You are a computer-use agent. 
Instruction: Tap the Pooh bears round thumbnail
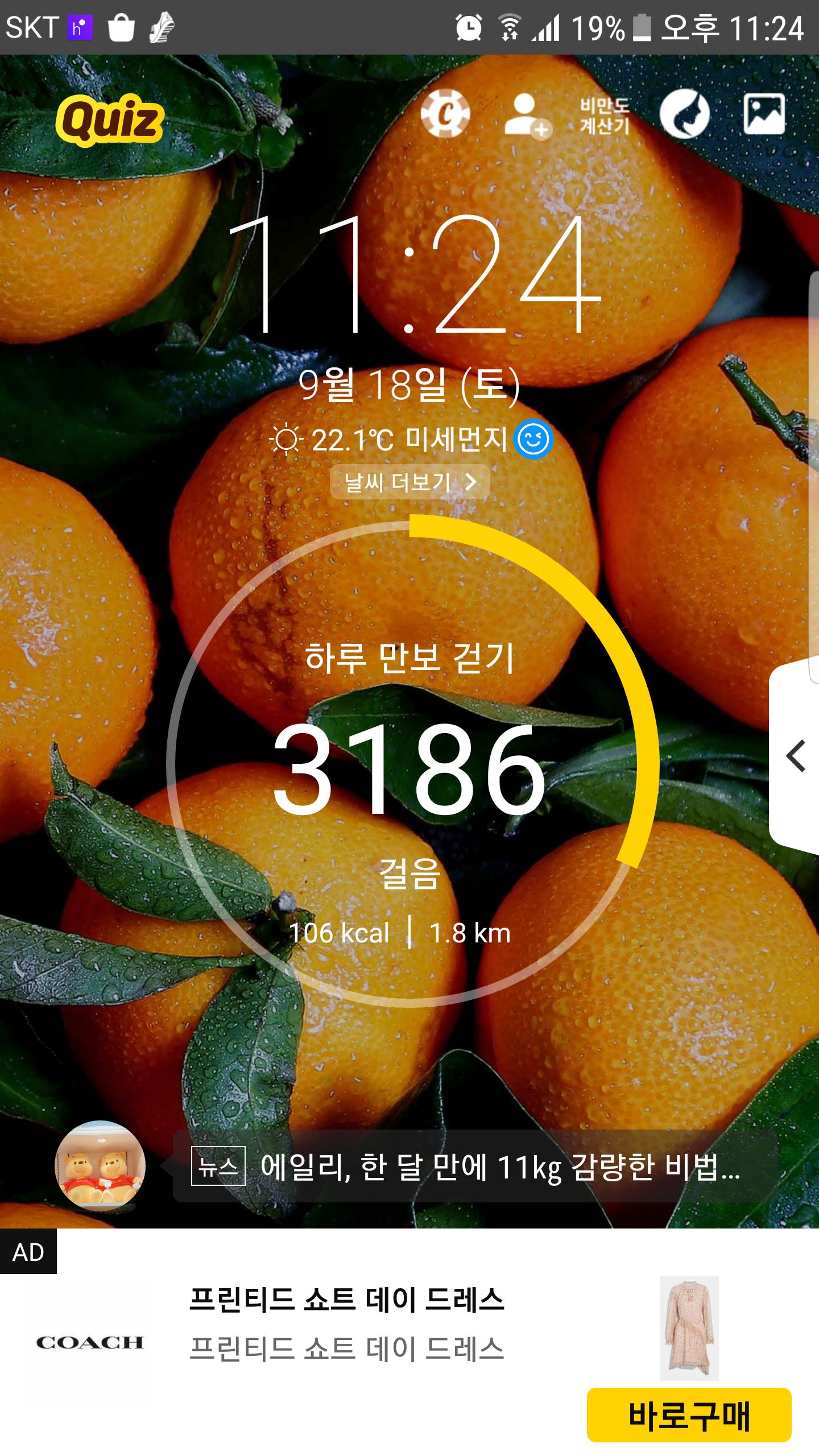click(100, 1165)
